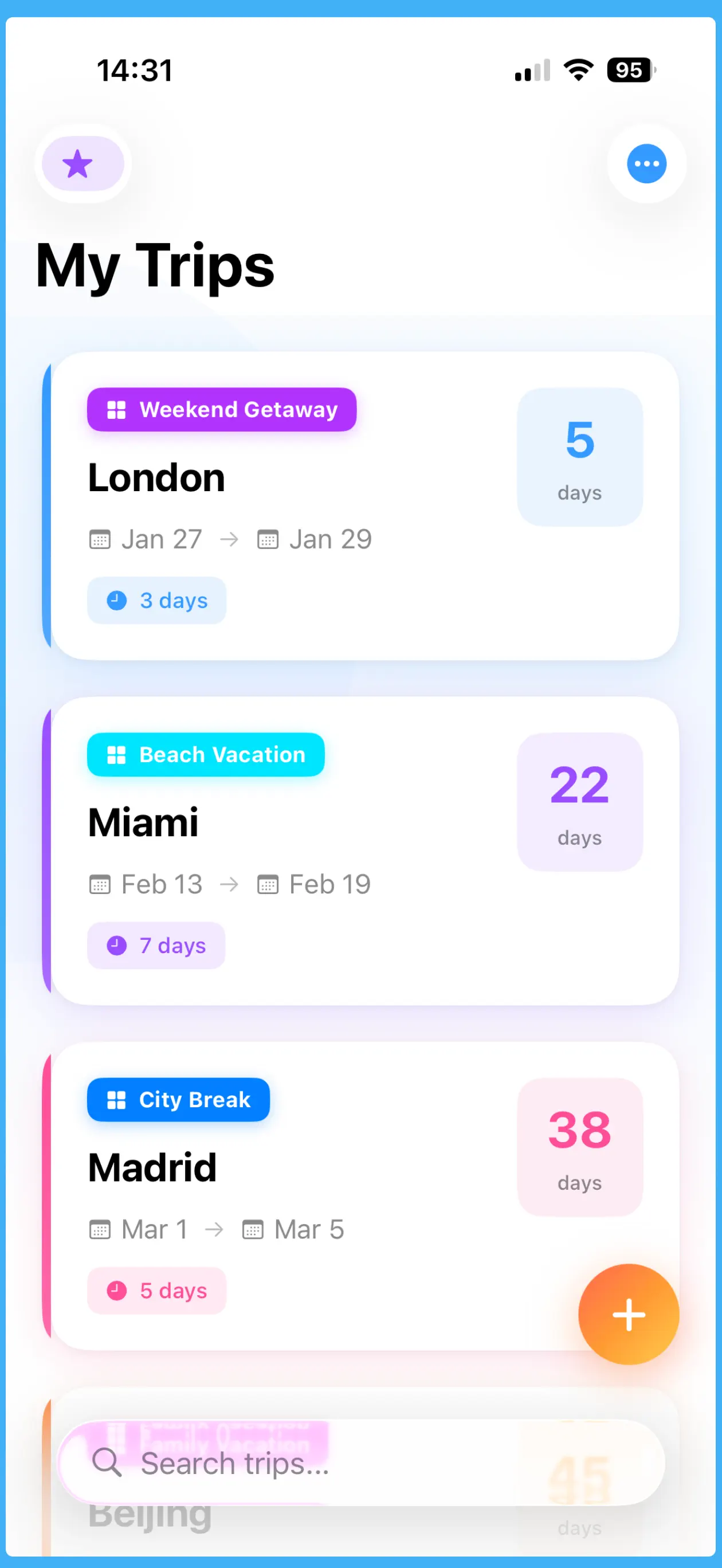The height and width of the screenshot is (1568, 722).
Task: Tap the clock icon in London's 3 days badge
Action: click(x=117, y=600)
